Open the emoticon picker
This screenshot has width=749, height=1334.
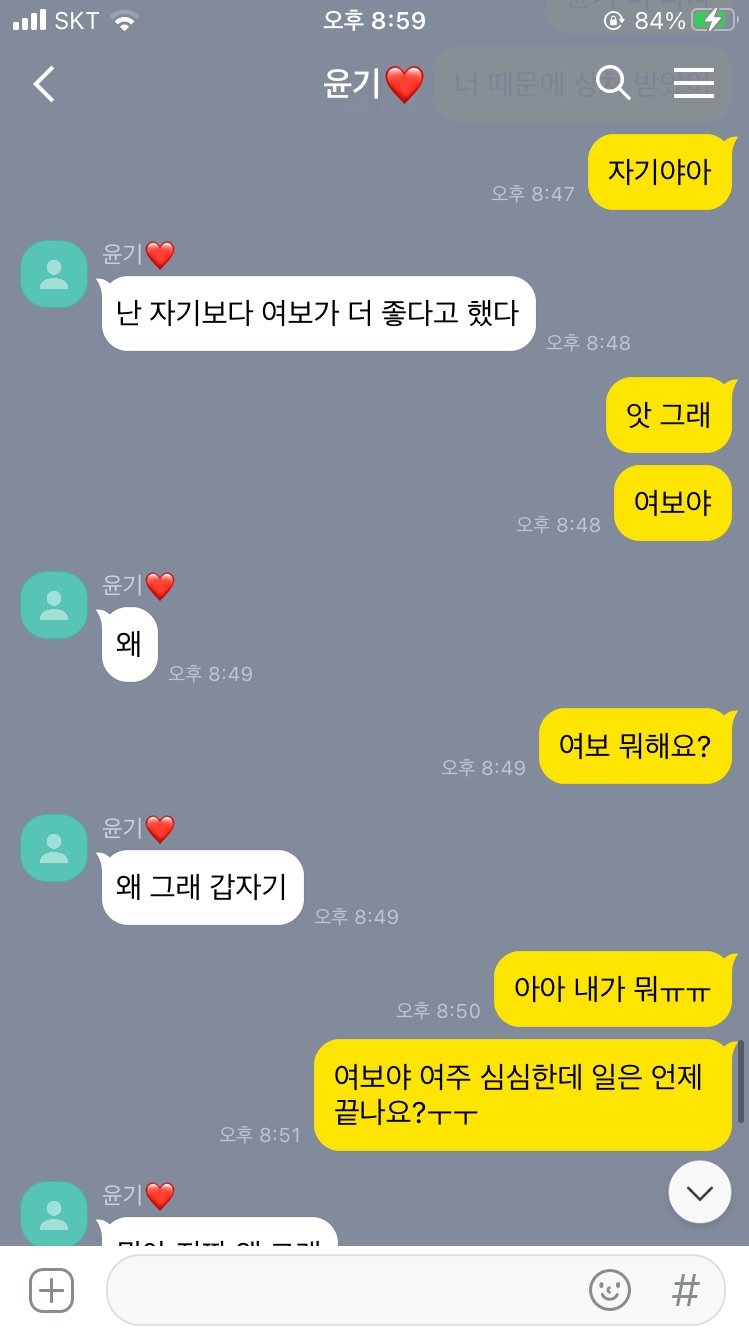coord(609,1291)
